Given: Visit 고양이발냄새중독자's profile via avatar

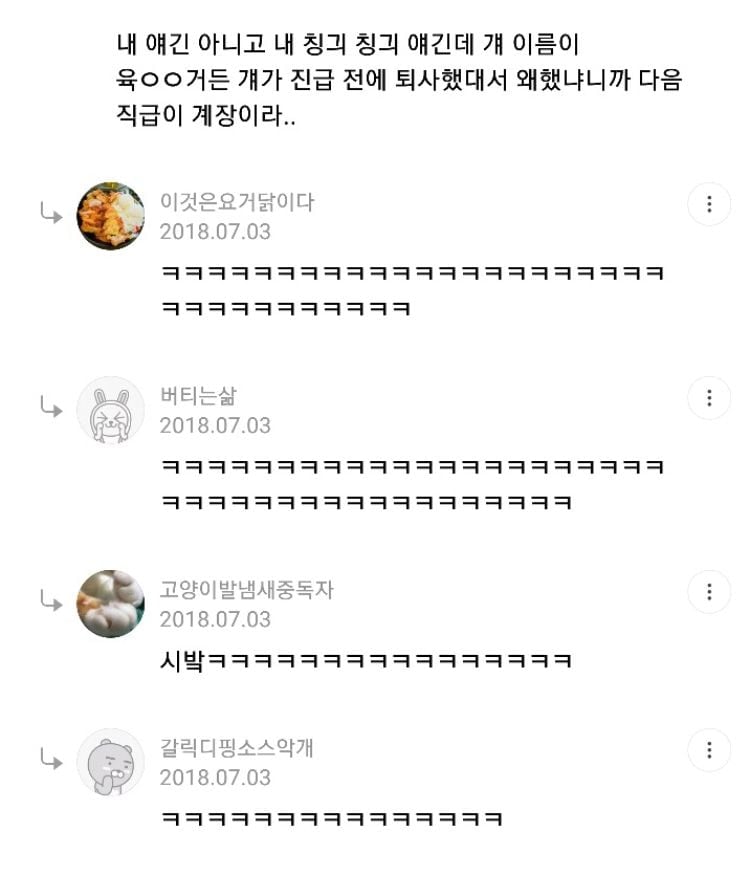Looking at the screenshot, I should pos(111,604).
